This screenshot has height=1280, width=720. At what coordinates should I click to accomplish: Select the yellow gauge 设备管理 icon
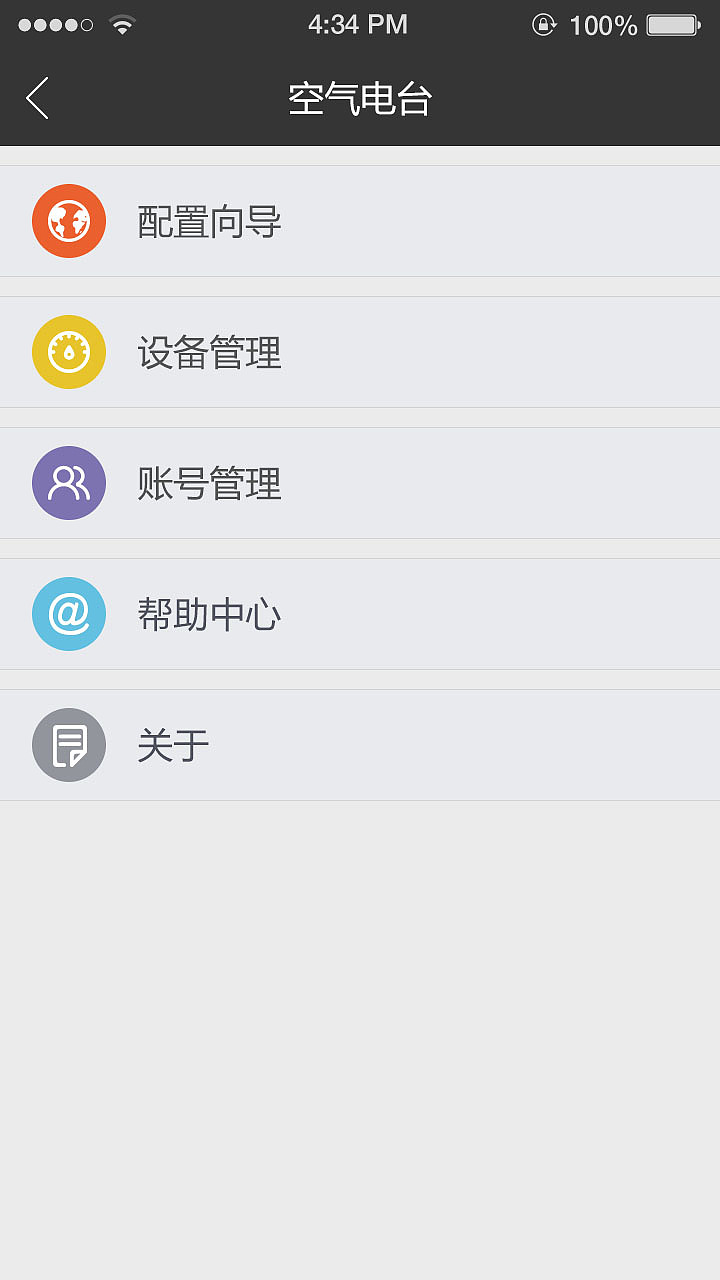click(68, 351)
